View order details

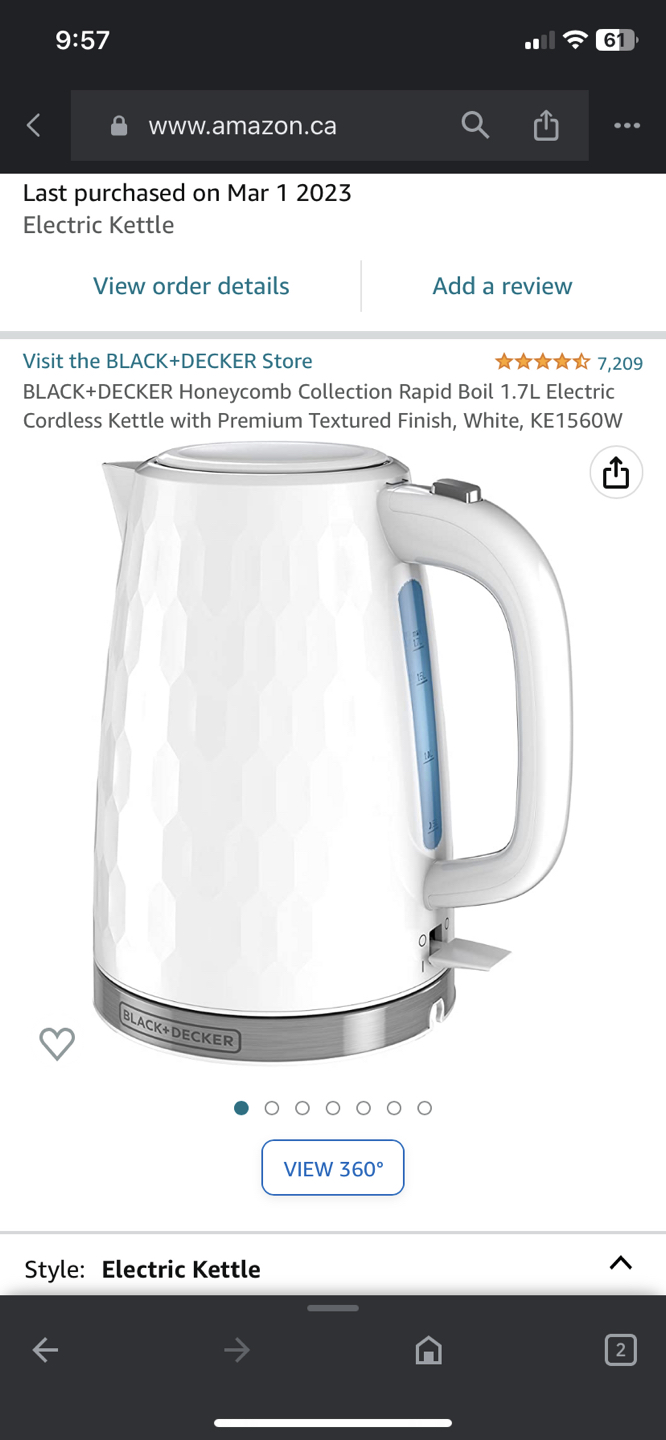point(191,286)
